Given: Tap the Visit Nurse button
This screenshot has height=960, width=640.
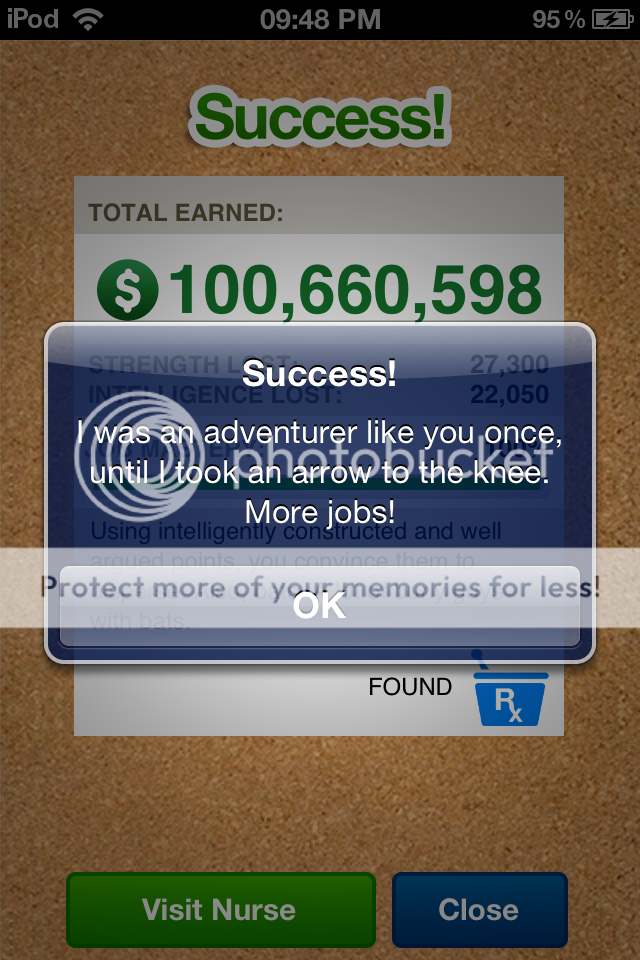Looking at the screenshot, I should (x=220, y=909).
